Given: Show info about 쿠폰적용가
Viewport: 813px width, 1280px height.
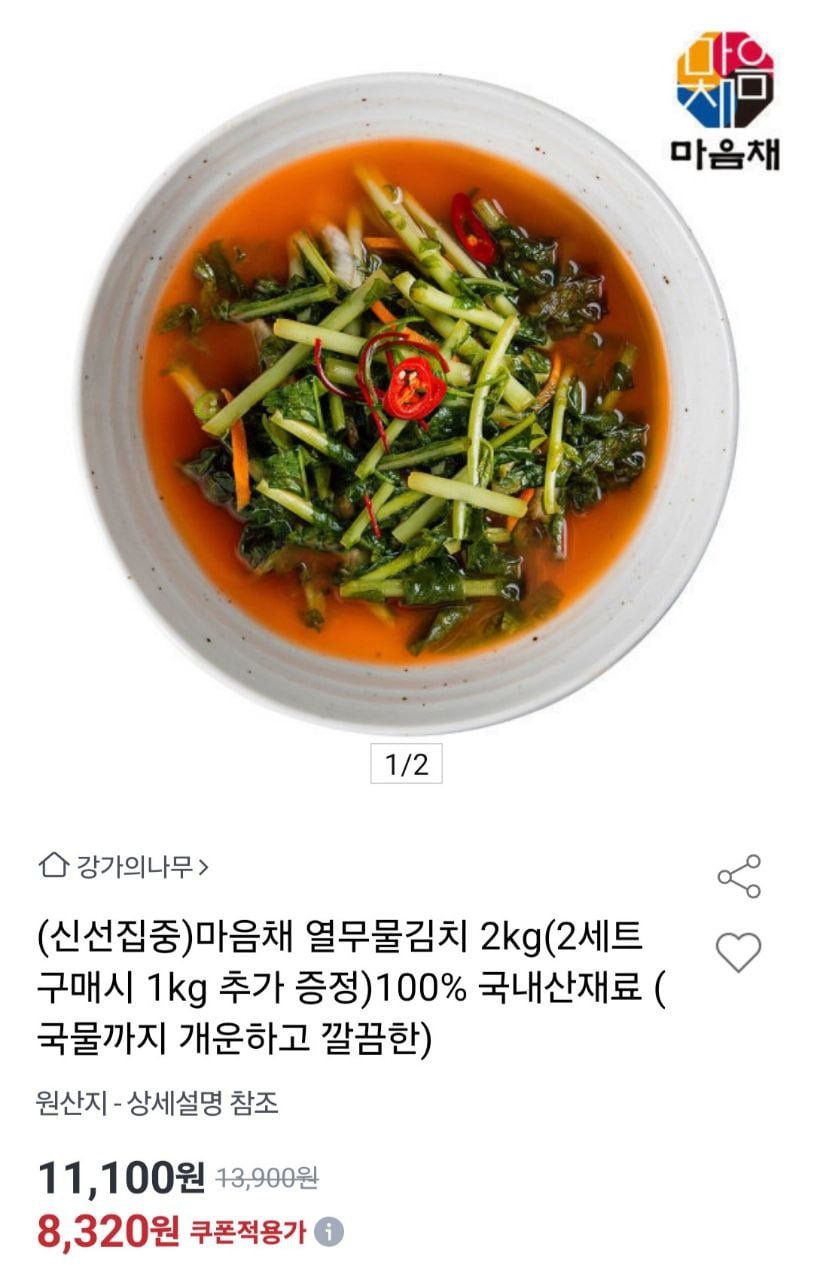Looking at the screenshot, I should (x=329, y=1232).
